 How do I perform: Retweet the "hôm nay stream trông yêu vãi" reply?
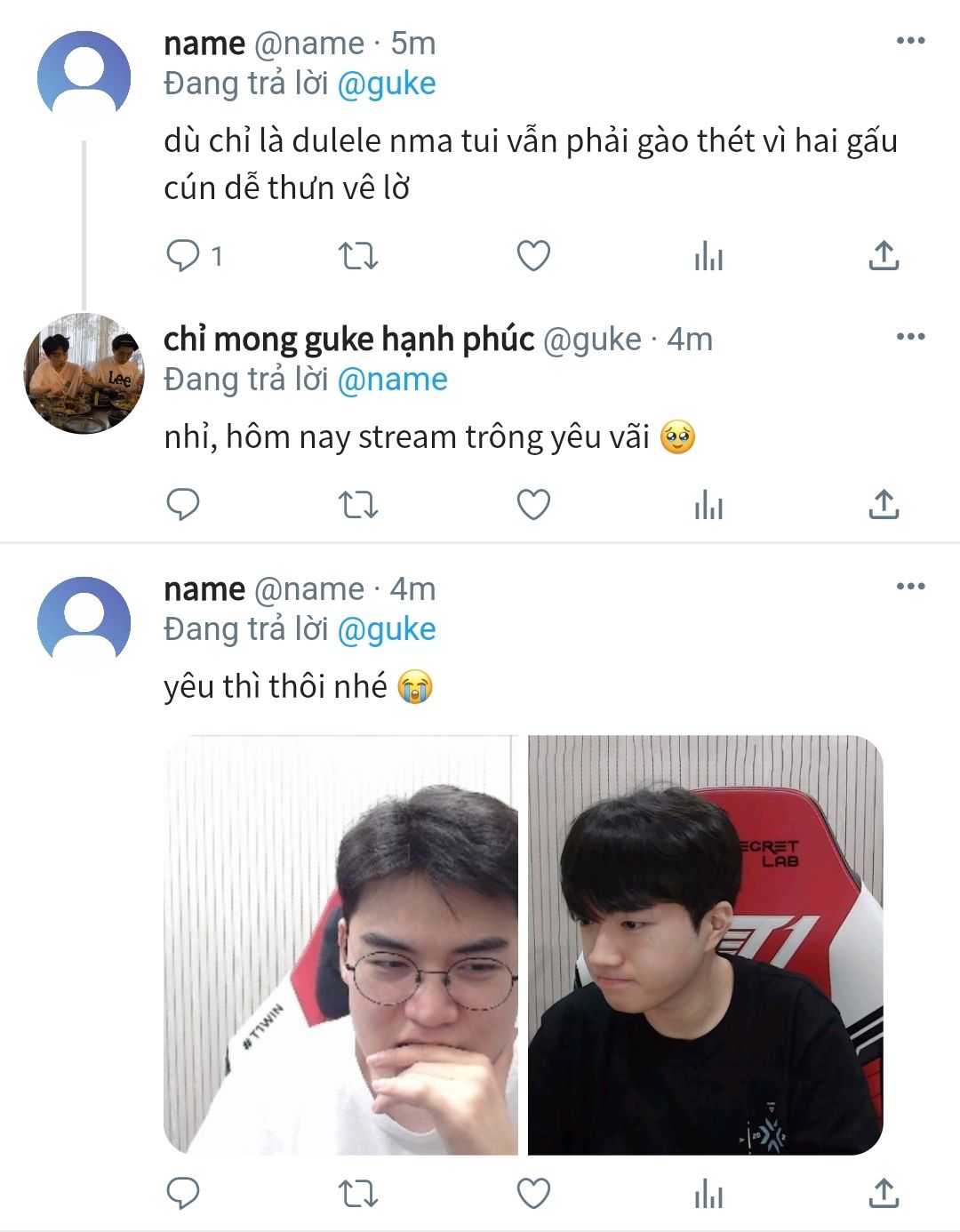[358, 505]
